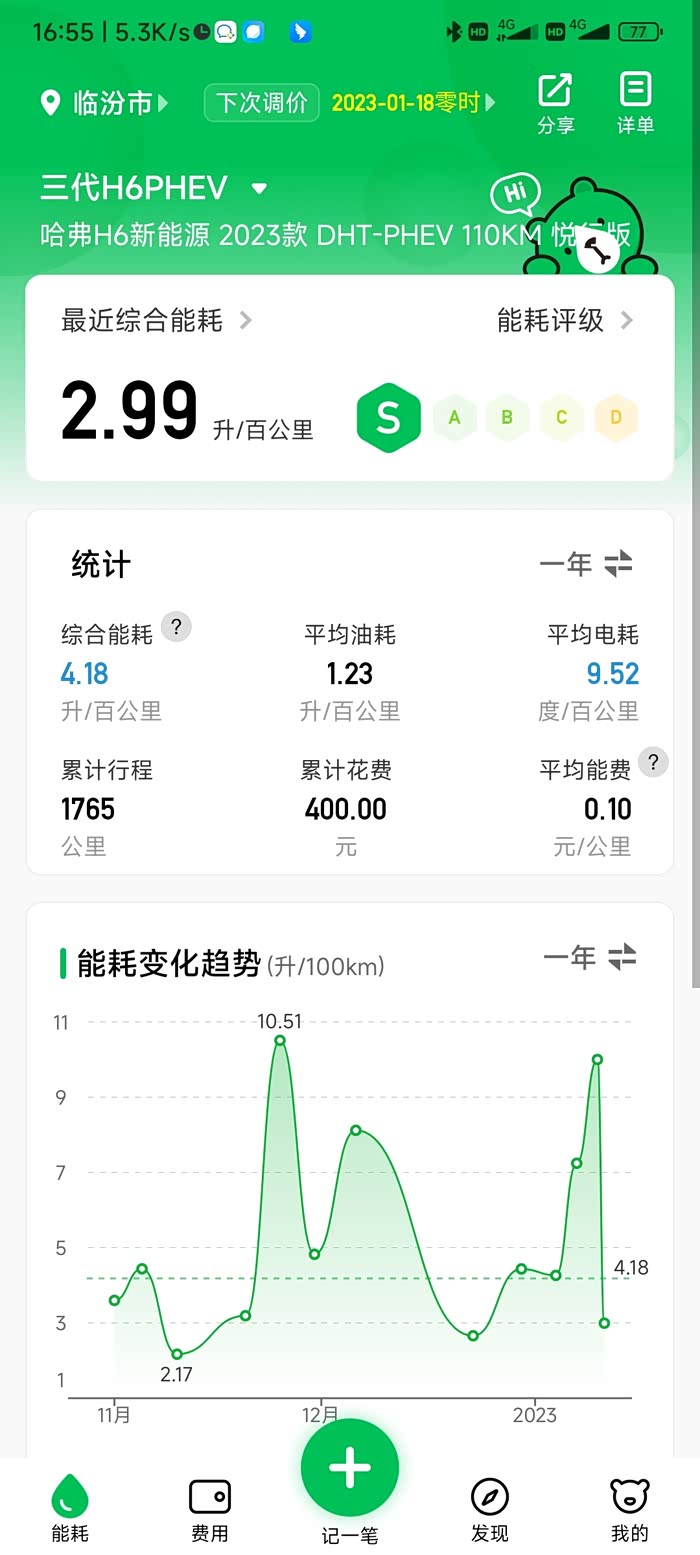
Task: Switch to the 费用 tab
Action: tap(210, 1510)
